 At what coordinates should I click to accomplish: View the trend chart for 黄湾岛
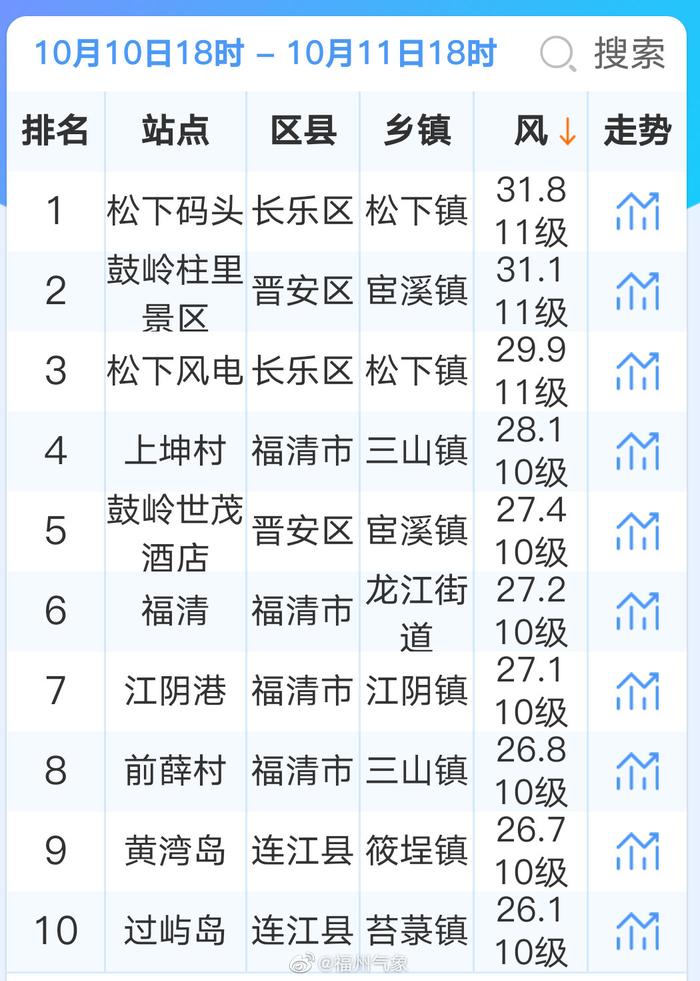[637, 851]
